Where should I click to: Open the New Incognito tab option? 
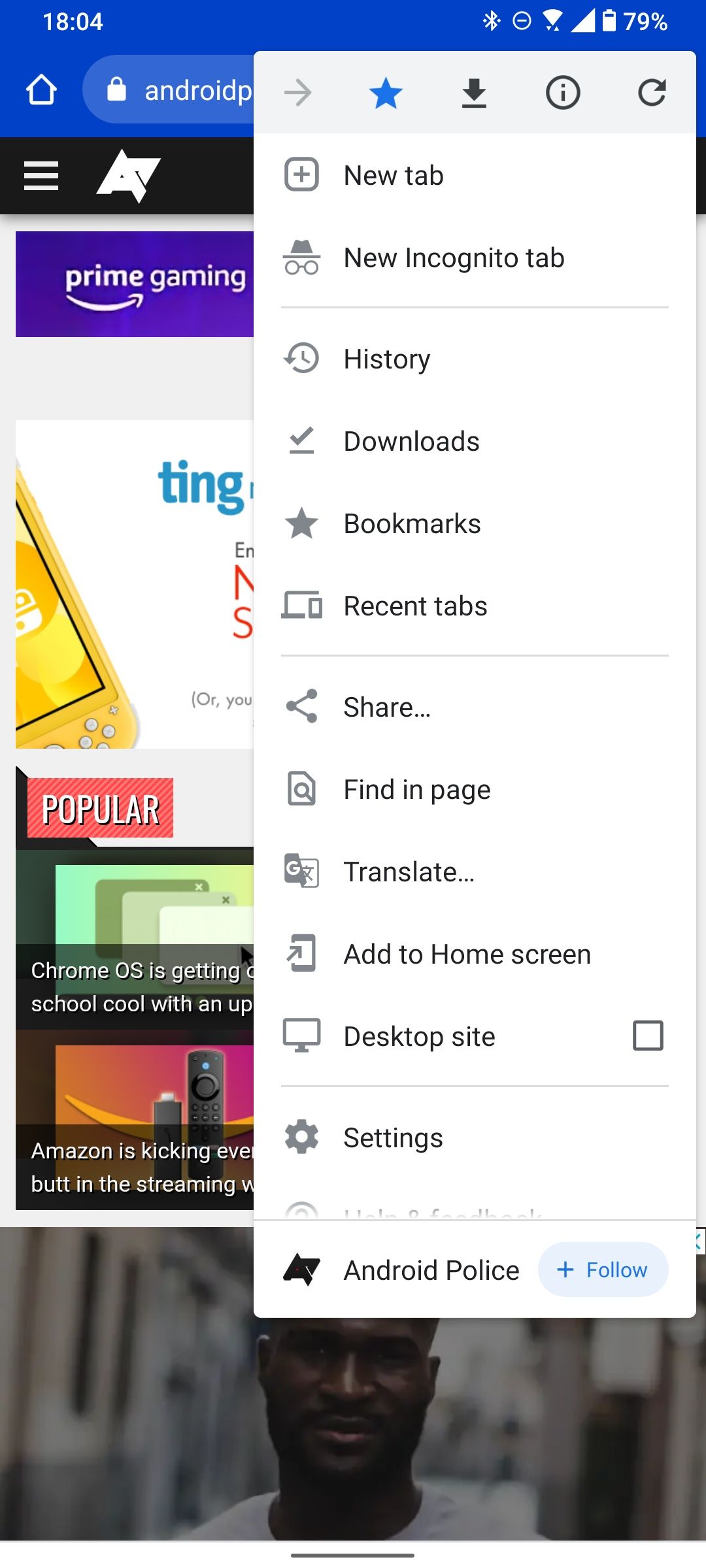[x=454, y=257]
